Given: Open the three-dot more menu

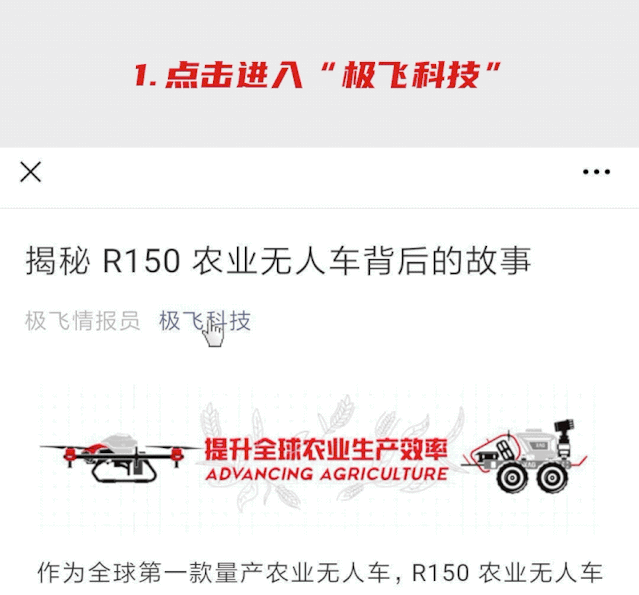Looking at the screenshot, I should point(596,172).
